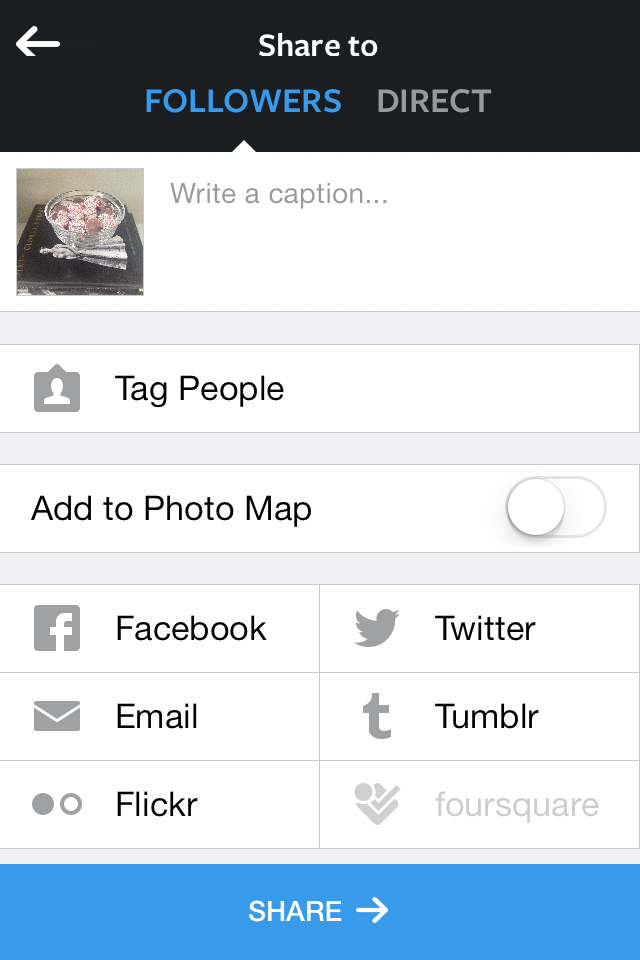640x960 pixels.
Task: Select the Followers tab
Action: coord(243,101)
